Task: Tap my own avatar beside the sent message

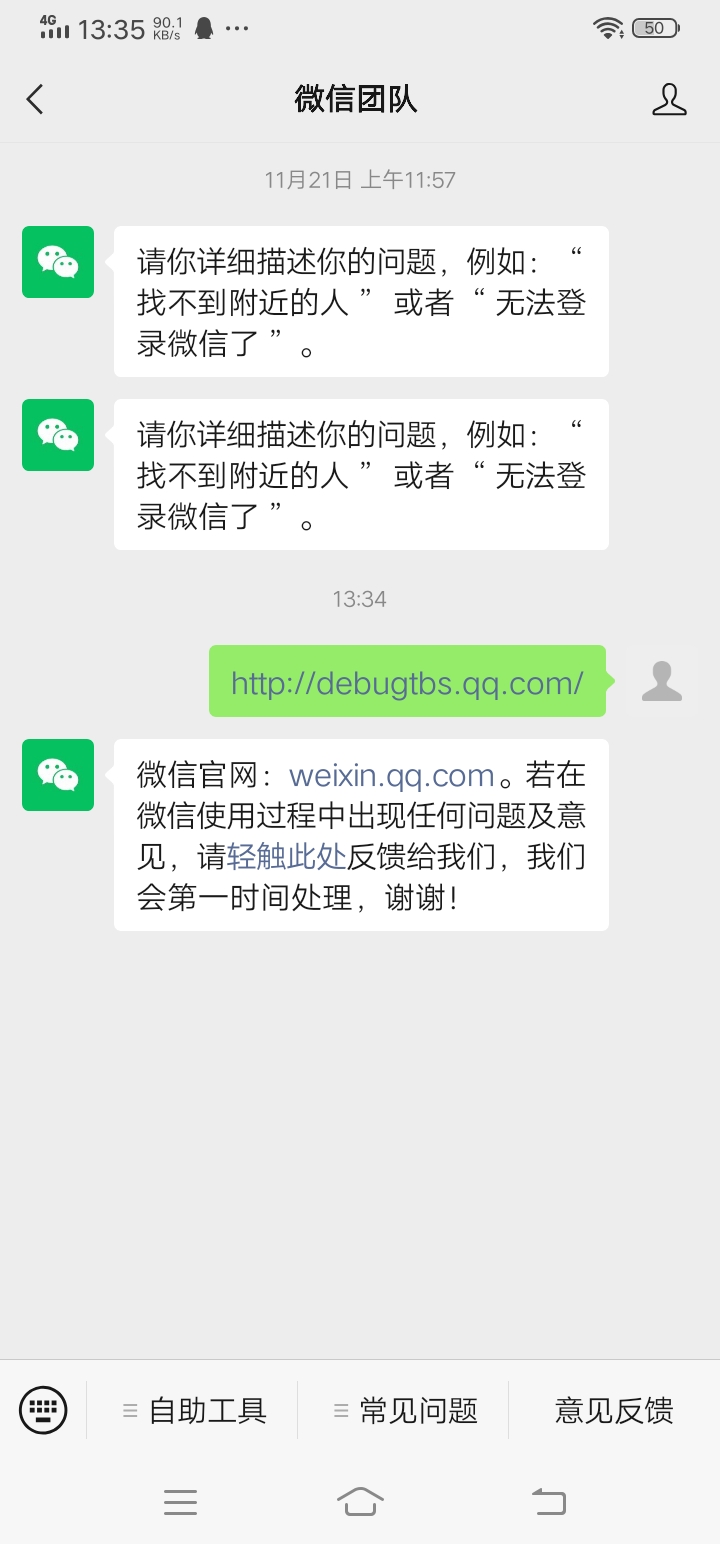Action: [x=661, y=681]
